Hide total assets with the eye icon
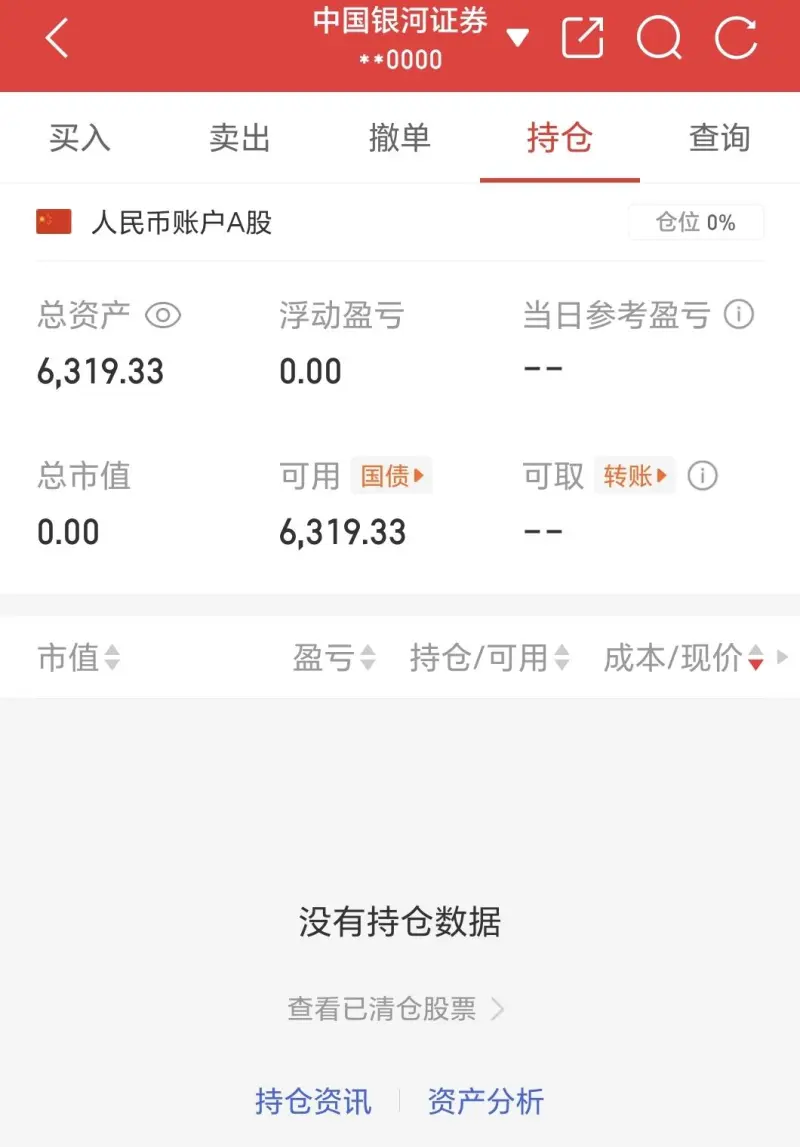 (x=163, y=316)
